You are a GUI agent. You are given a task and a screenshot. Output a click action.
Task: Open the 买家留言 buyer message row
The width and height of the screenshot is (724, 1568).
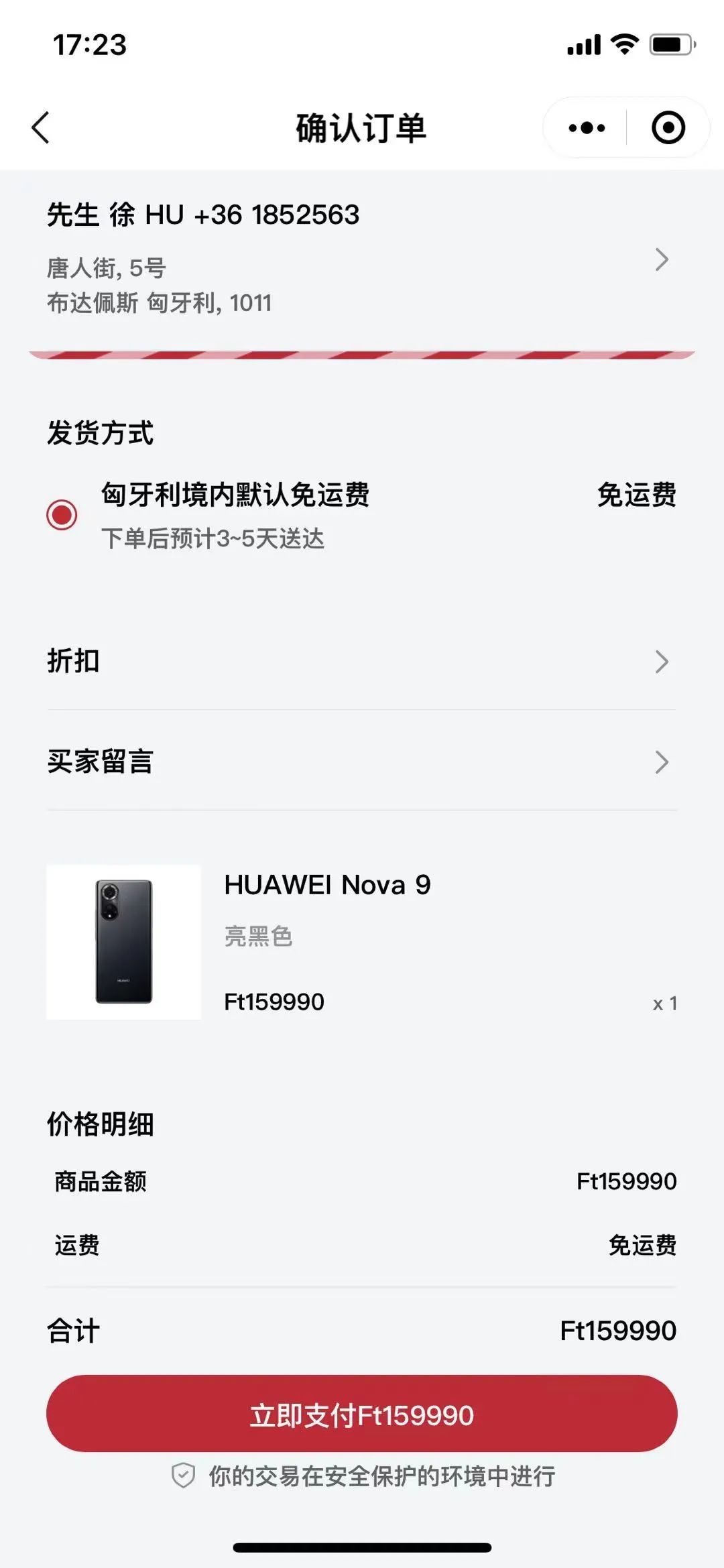tap(362, 762)
